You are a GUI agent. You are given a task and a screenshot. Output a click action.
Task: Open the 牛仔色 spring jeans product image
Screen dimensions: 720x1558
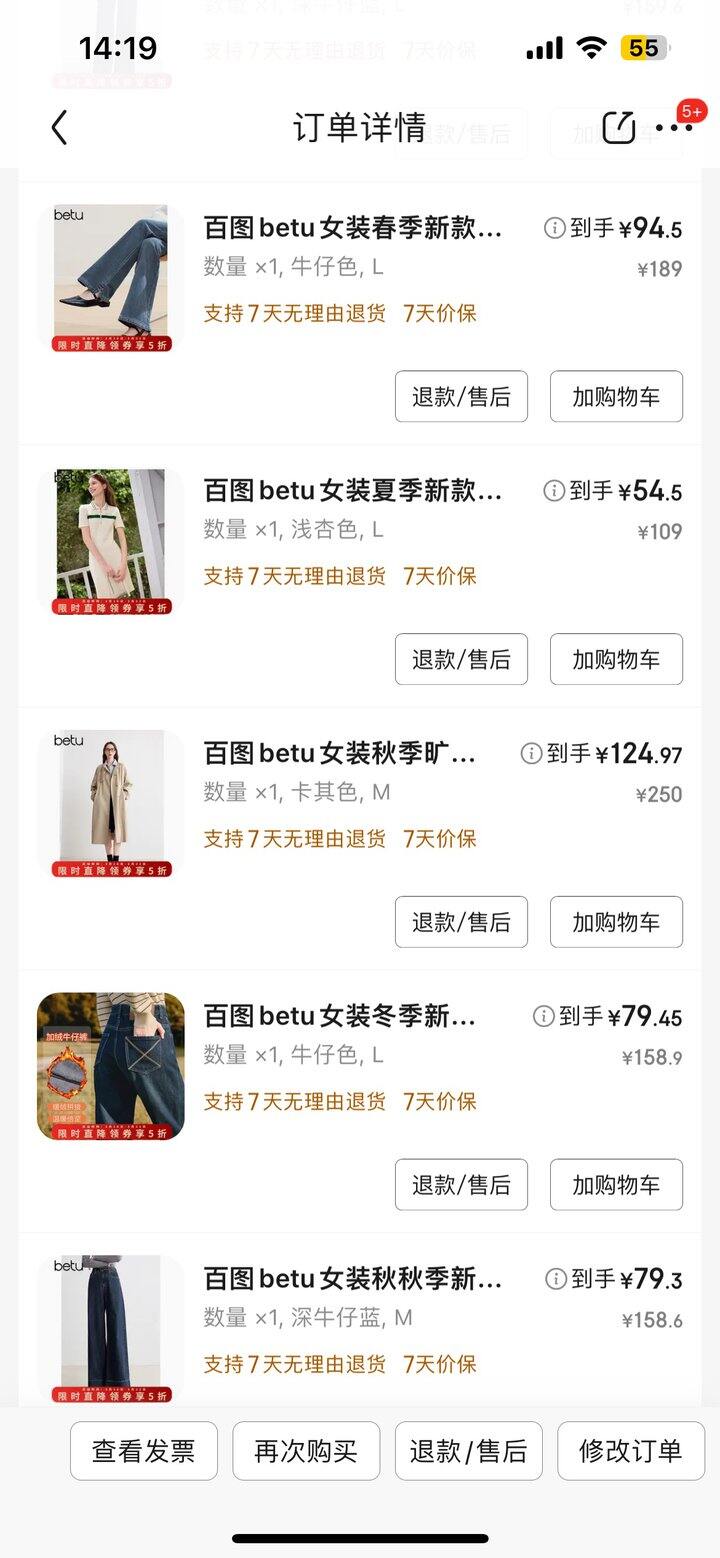(x=111, y=278)
